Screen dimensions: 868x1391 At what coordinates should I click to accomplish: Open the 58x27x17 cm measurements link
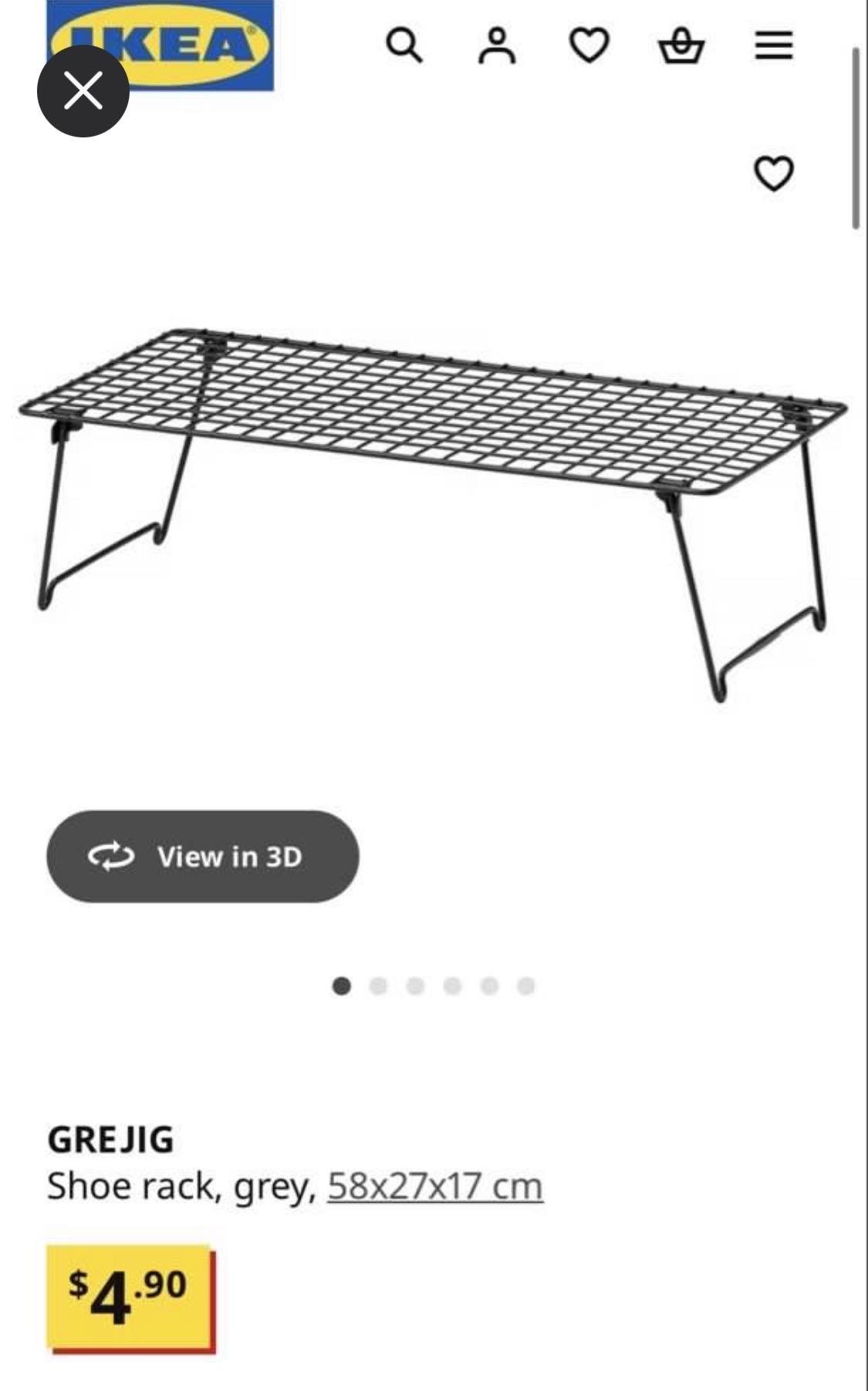435,1186
